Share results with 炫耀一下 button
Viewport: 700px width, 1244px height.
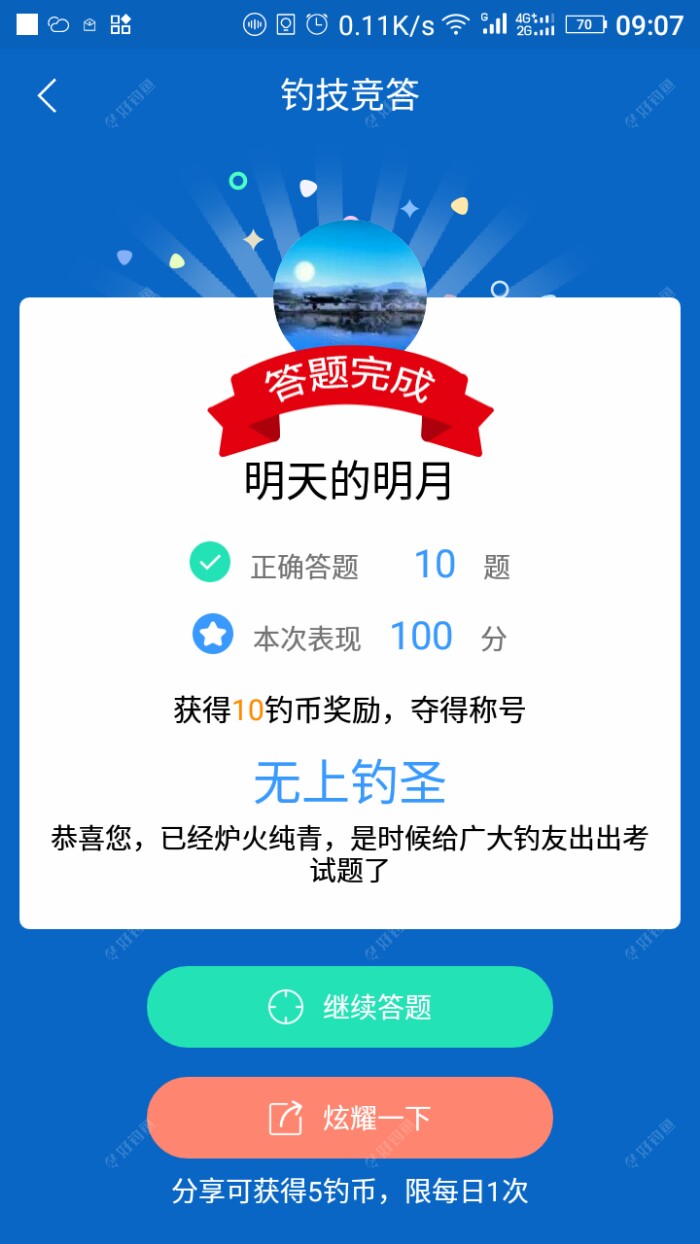pyautogui.click(x=350, y=1117)
